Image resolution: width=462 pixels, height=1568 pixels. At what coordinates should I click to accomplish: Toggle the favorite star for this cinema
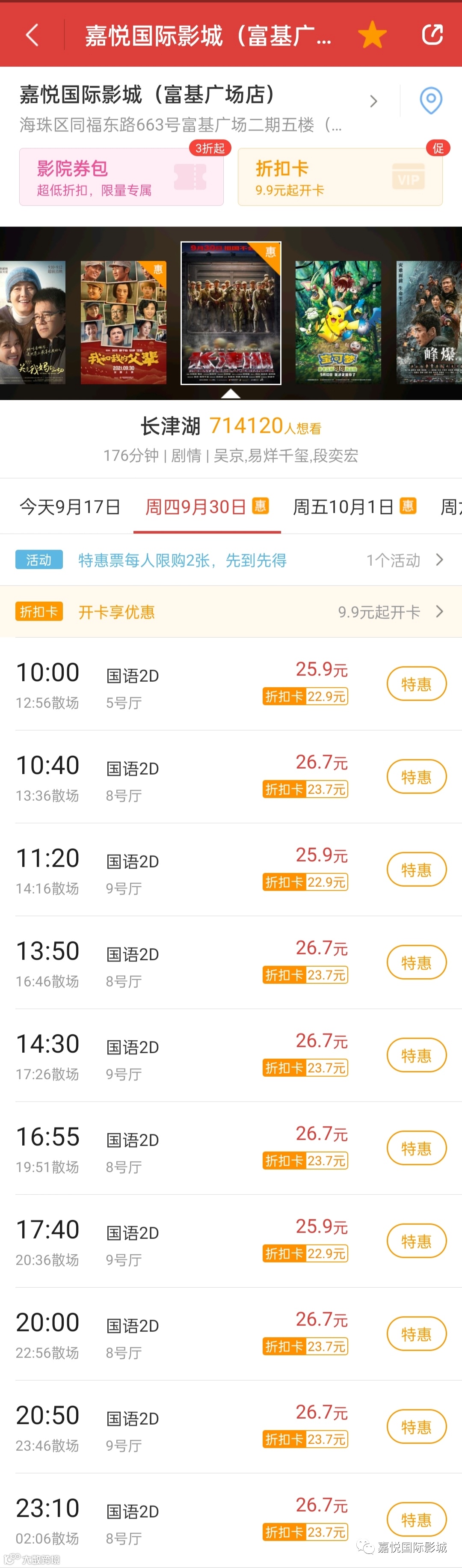372,35
